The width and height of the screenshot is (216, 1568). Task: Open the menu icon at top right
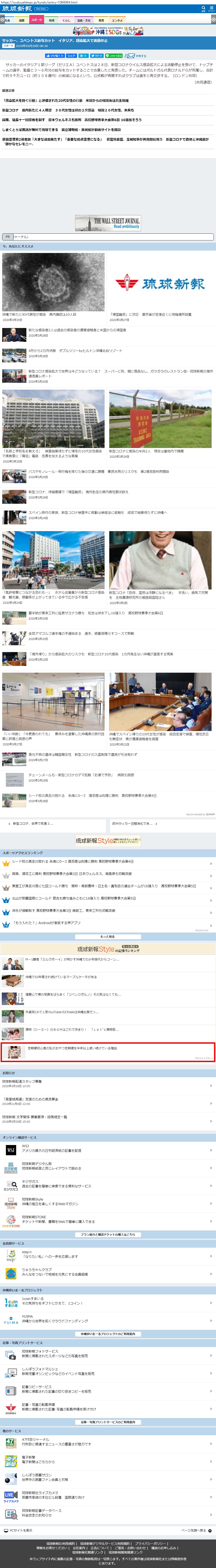211,9
